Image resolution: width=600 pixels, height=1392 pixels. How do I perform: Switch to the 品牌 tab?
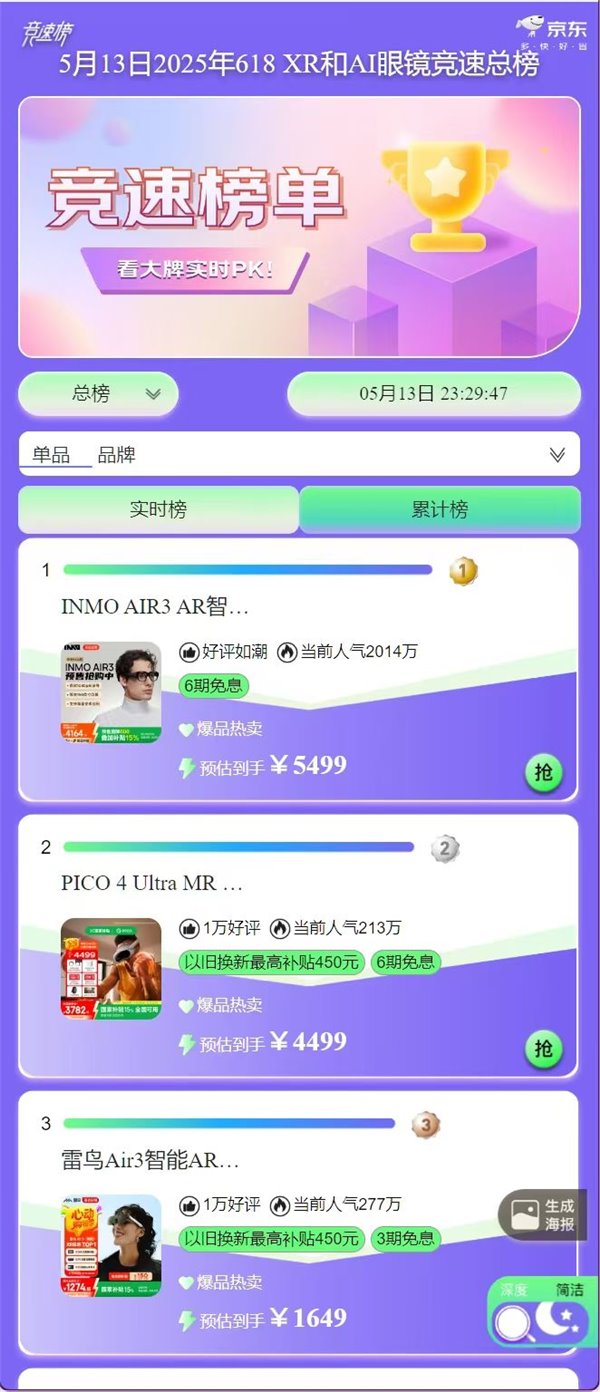coord(116,455)
